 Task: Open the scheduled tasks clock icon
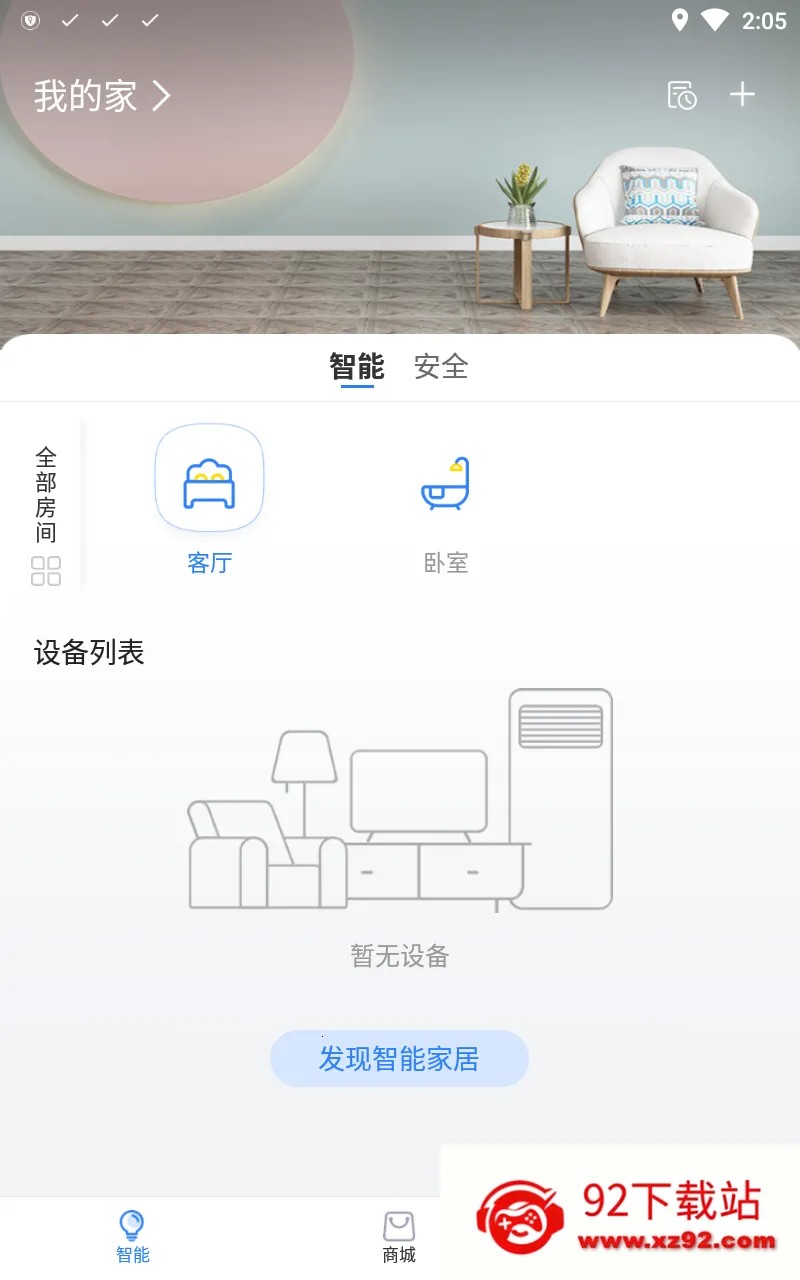[x=682, y=95]
